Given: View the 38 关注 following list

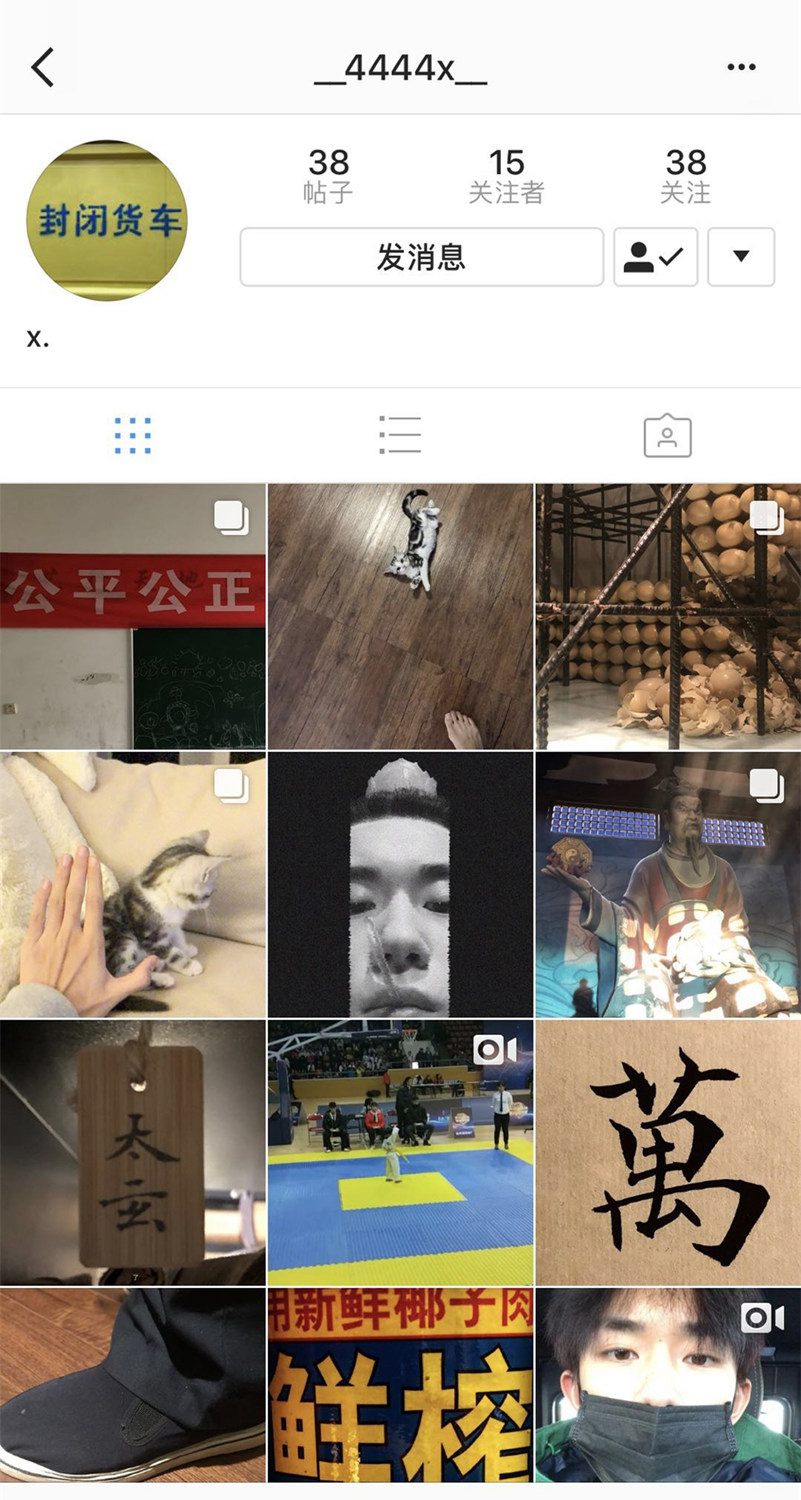Looking at the screenshot, I should point(685,176).
